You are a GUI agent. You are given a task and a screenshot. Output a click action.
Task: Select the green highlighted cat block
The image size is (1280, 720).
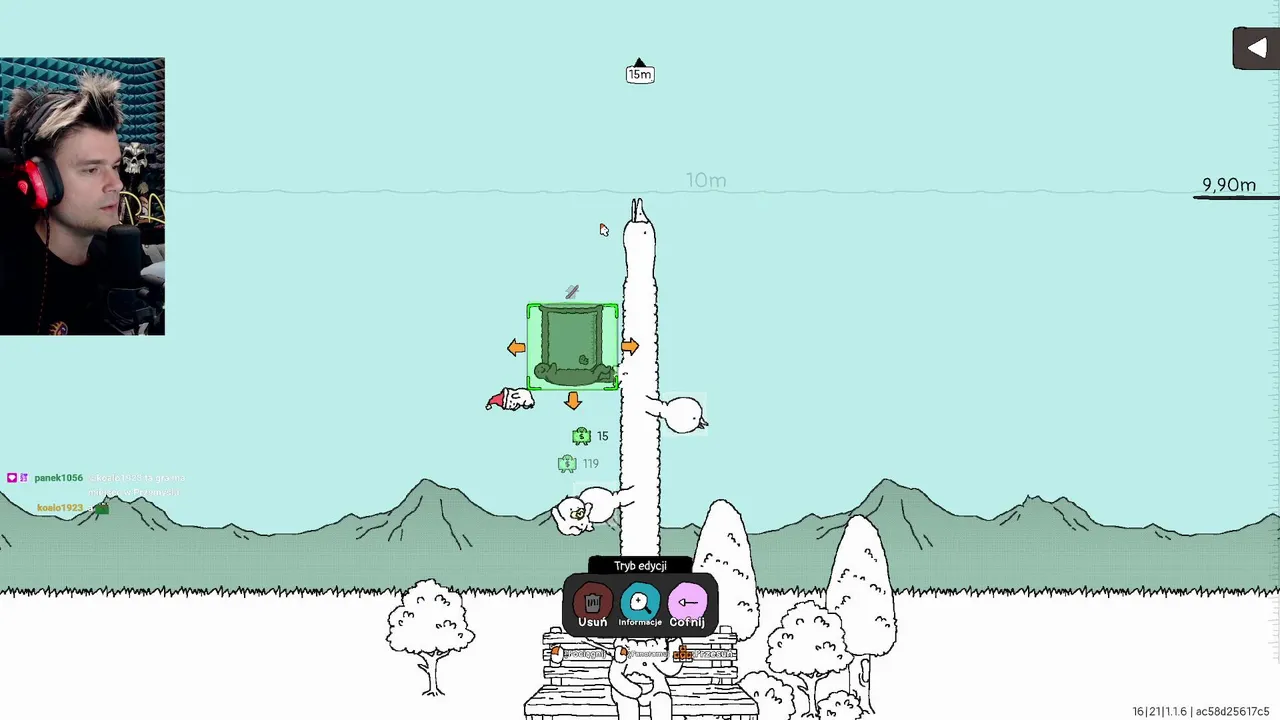point(573,346)
